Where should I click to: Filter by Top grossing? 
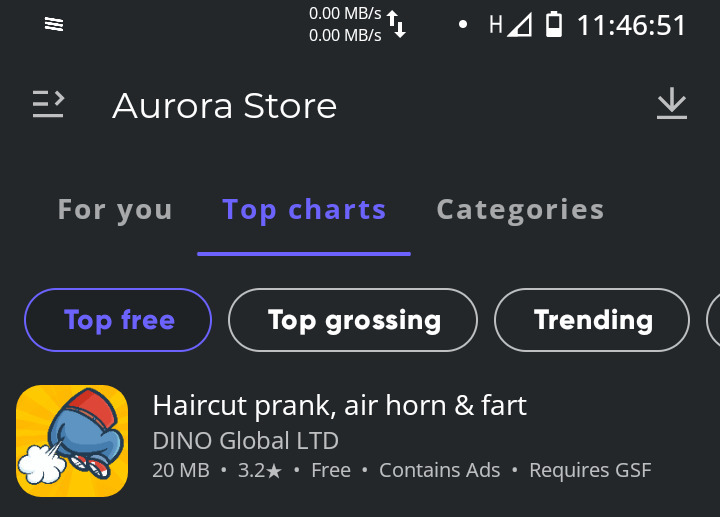pos(354,320)
